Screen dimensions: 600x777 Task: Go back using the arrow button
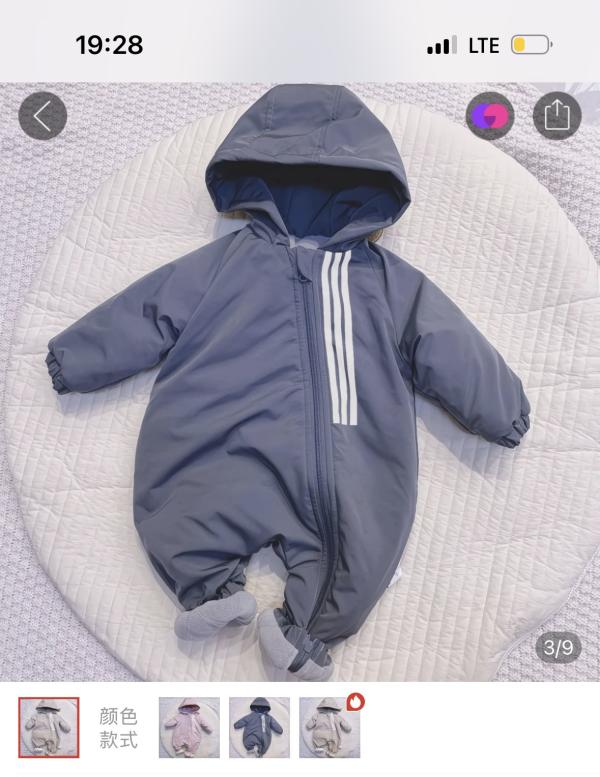(x=43, y=116)
